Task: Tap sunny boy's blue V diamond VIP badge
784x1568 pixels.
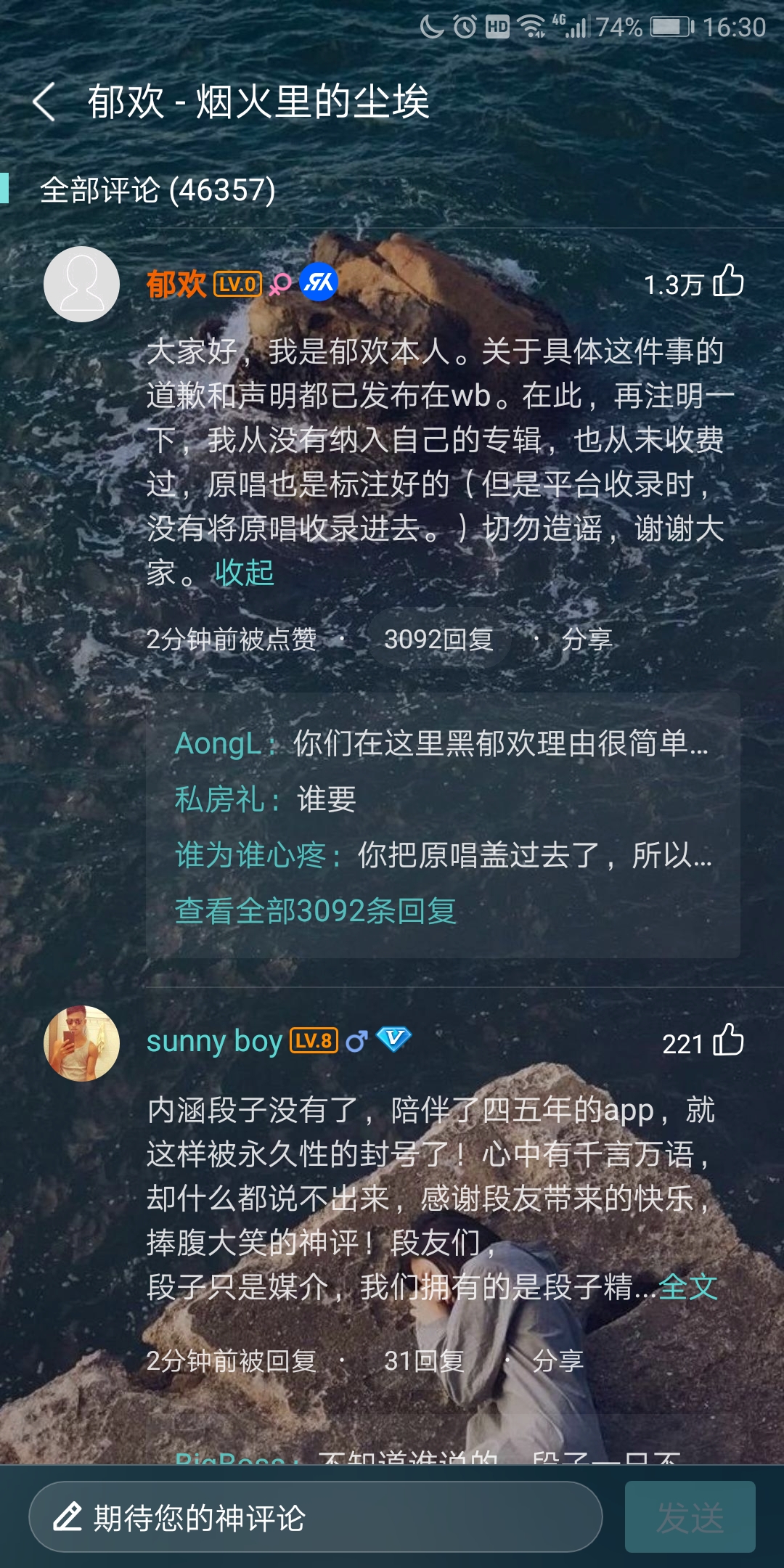Action: click(x=393, y=1040)
